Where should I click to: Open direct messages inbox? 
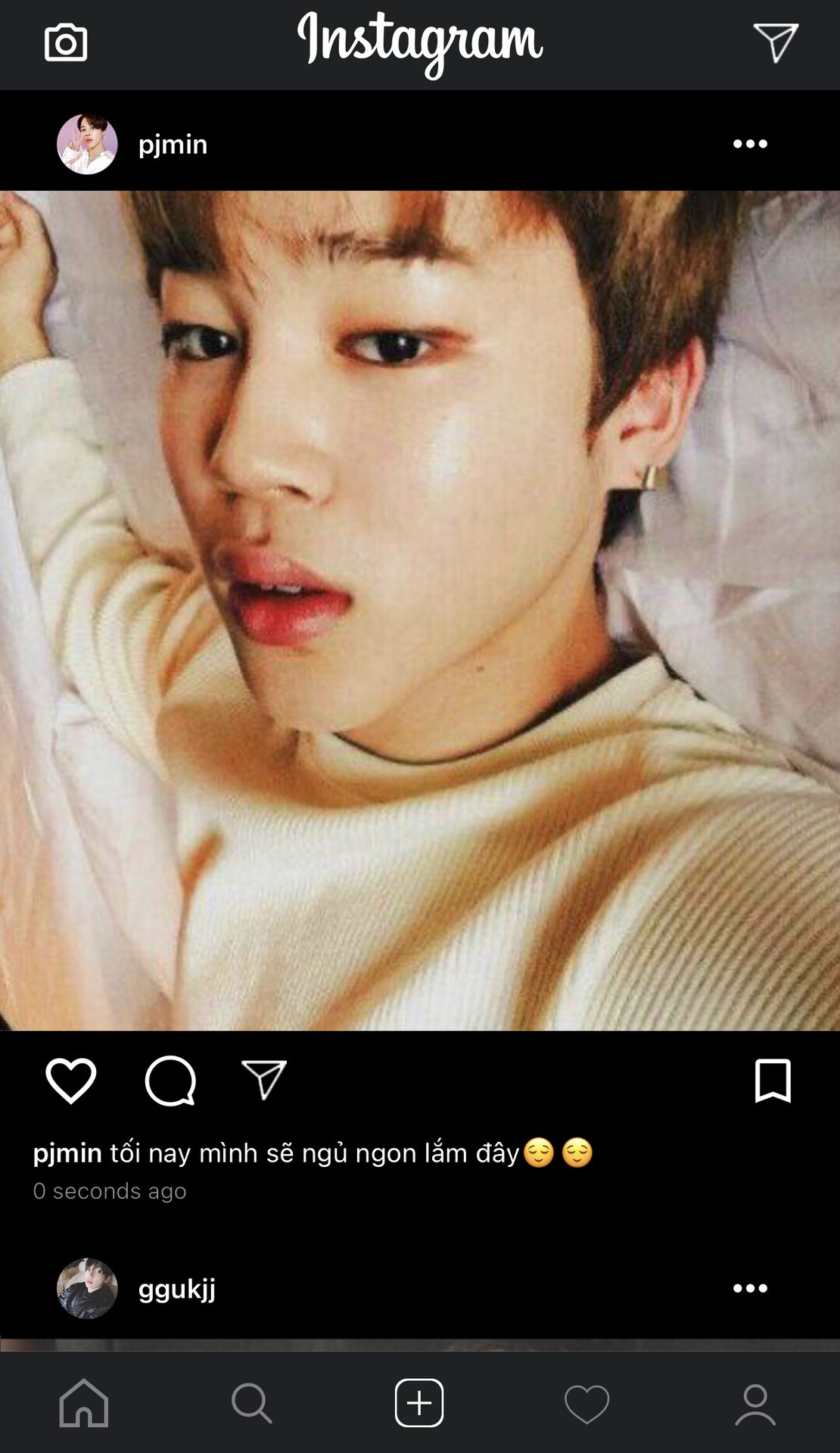click(x=776, y=42)
